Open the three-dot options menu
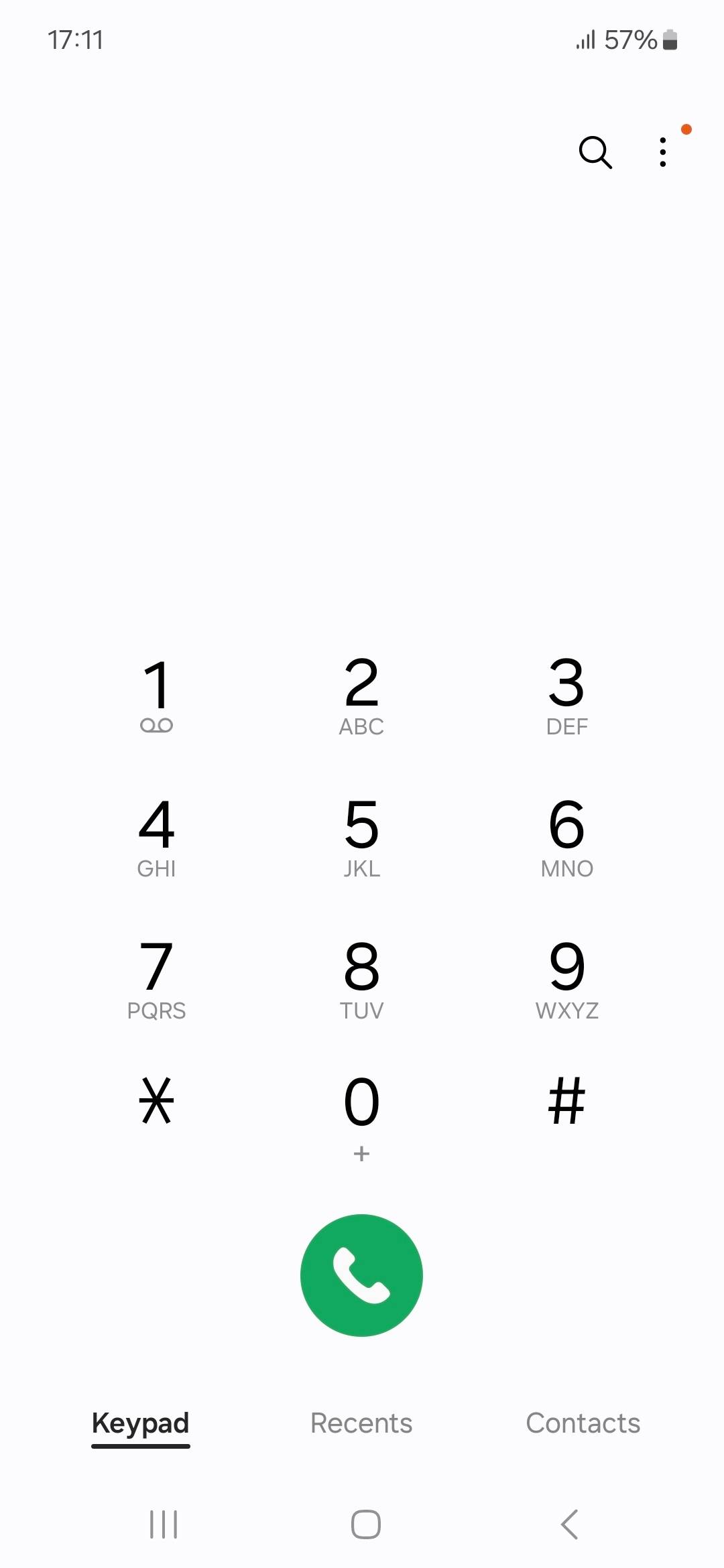The image size is (724, 1568). [662, 153]
